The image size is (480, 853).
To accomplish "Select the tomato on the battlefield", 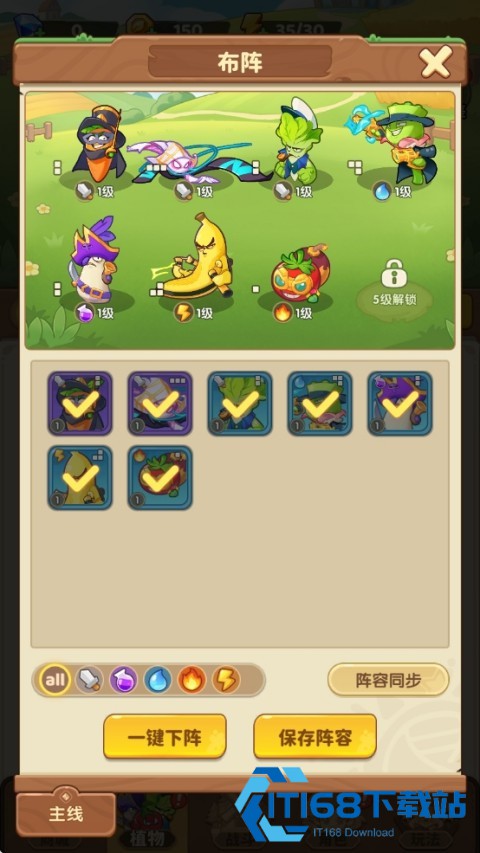I will point(299,275).
